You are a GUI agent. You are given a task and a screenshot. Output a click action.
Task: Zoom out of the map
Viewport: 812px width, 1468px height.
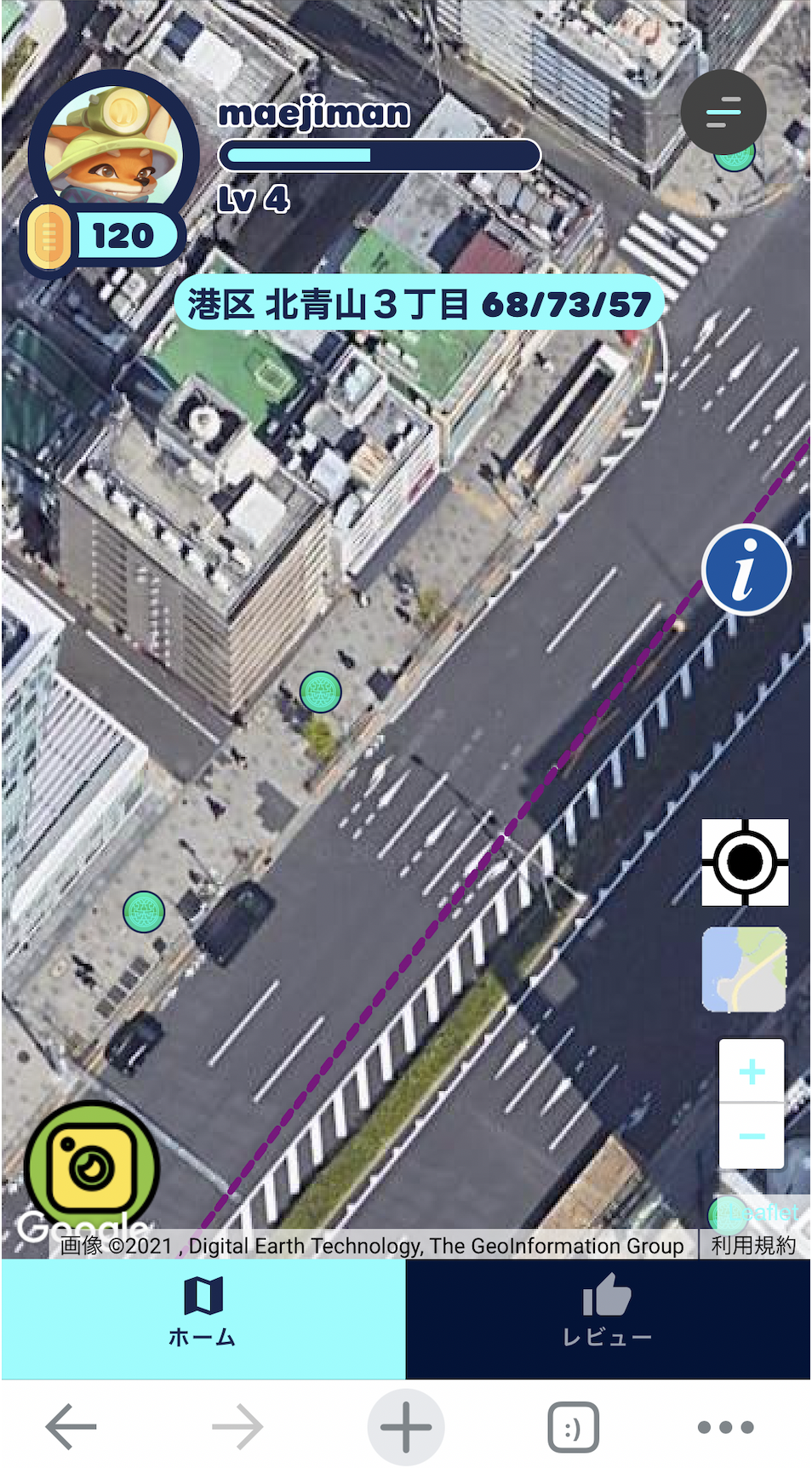click(752, 1136)
